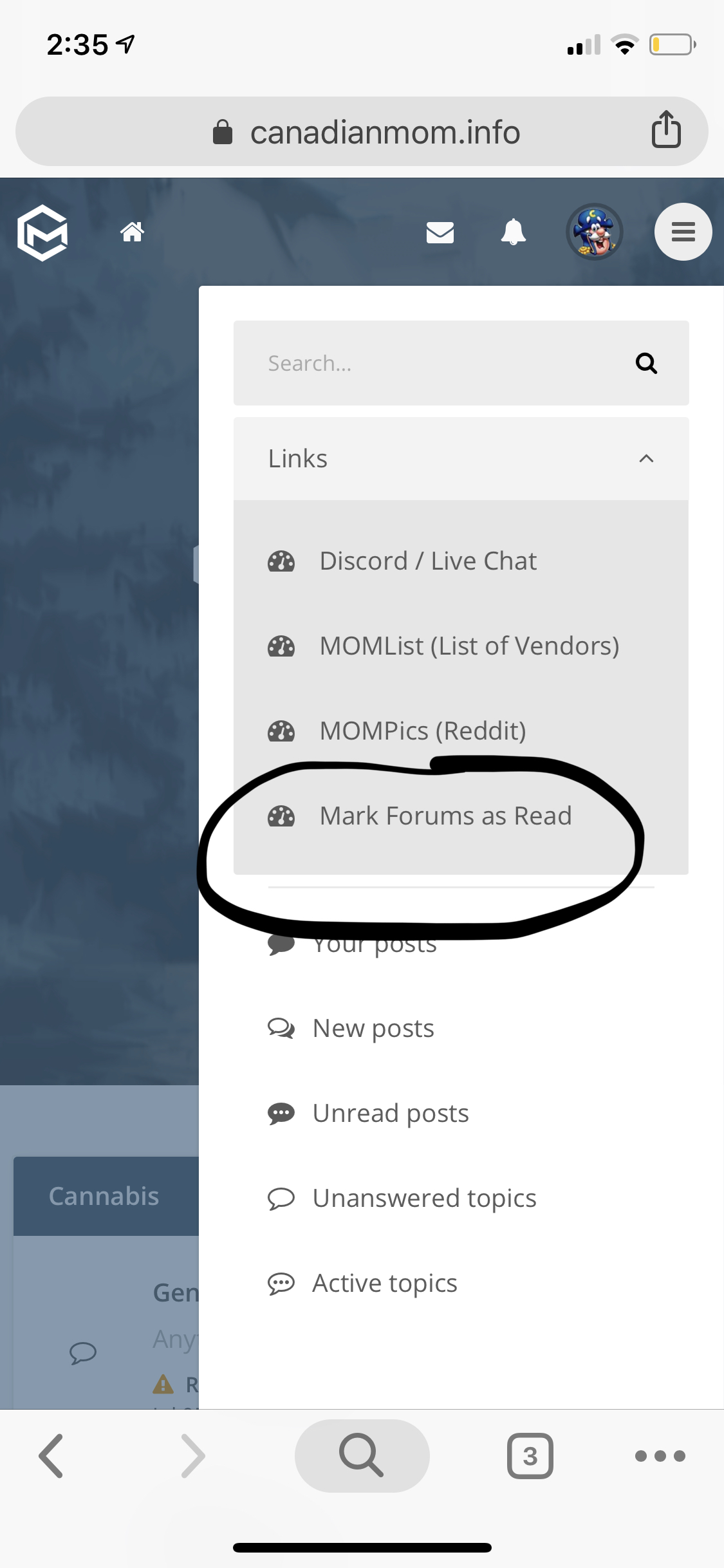Select Mark Forums as Read
The image size is (724, 1568).
(445, 816)
